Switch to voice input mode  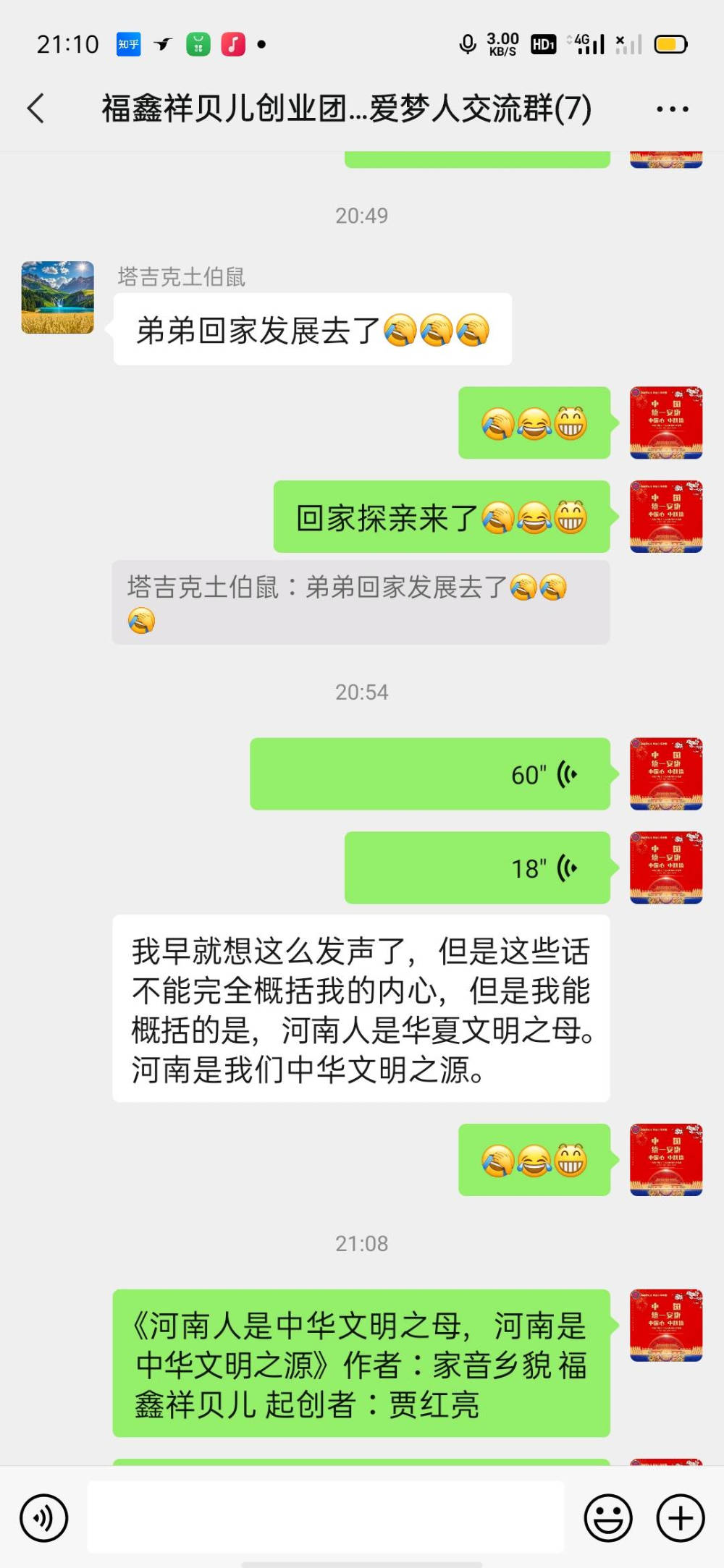pyautogui.click(x=44, y=1518)
